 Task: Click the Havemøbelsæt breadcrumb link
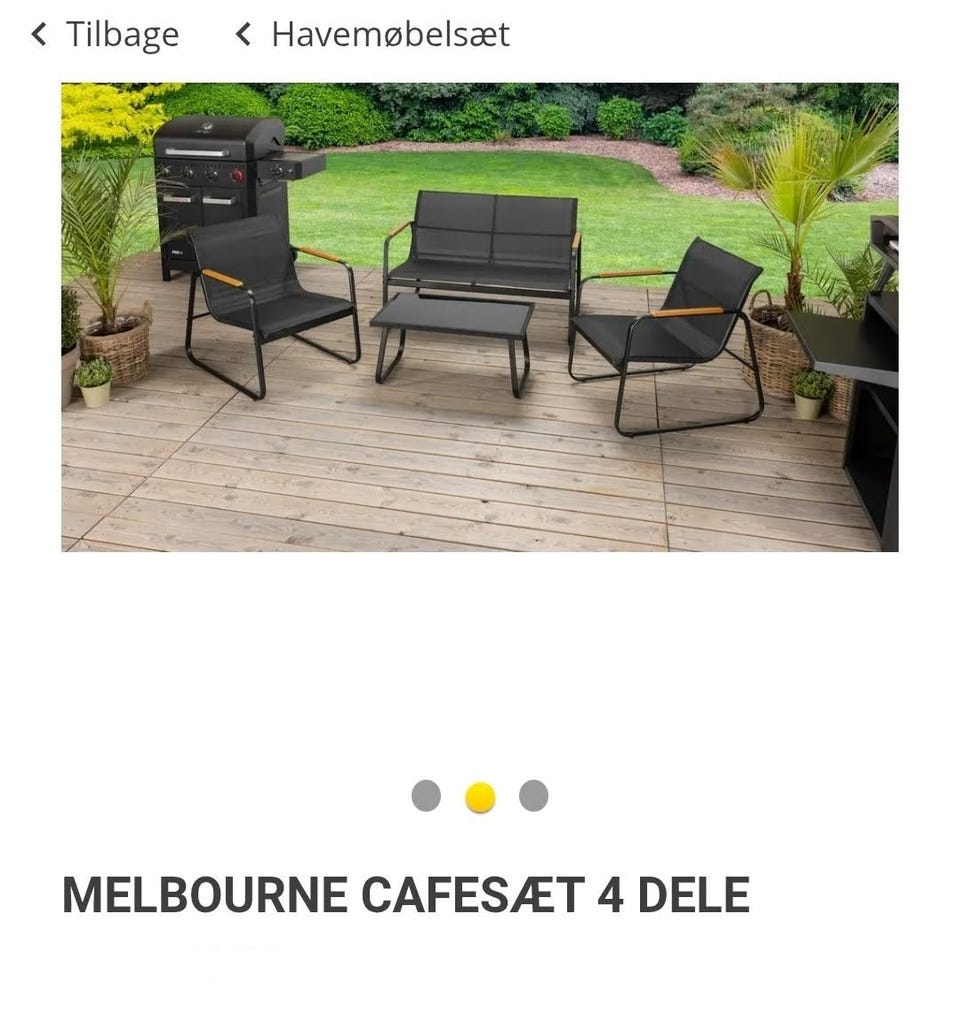point(389,34)
